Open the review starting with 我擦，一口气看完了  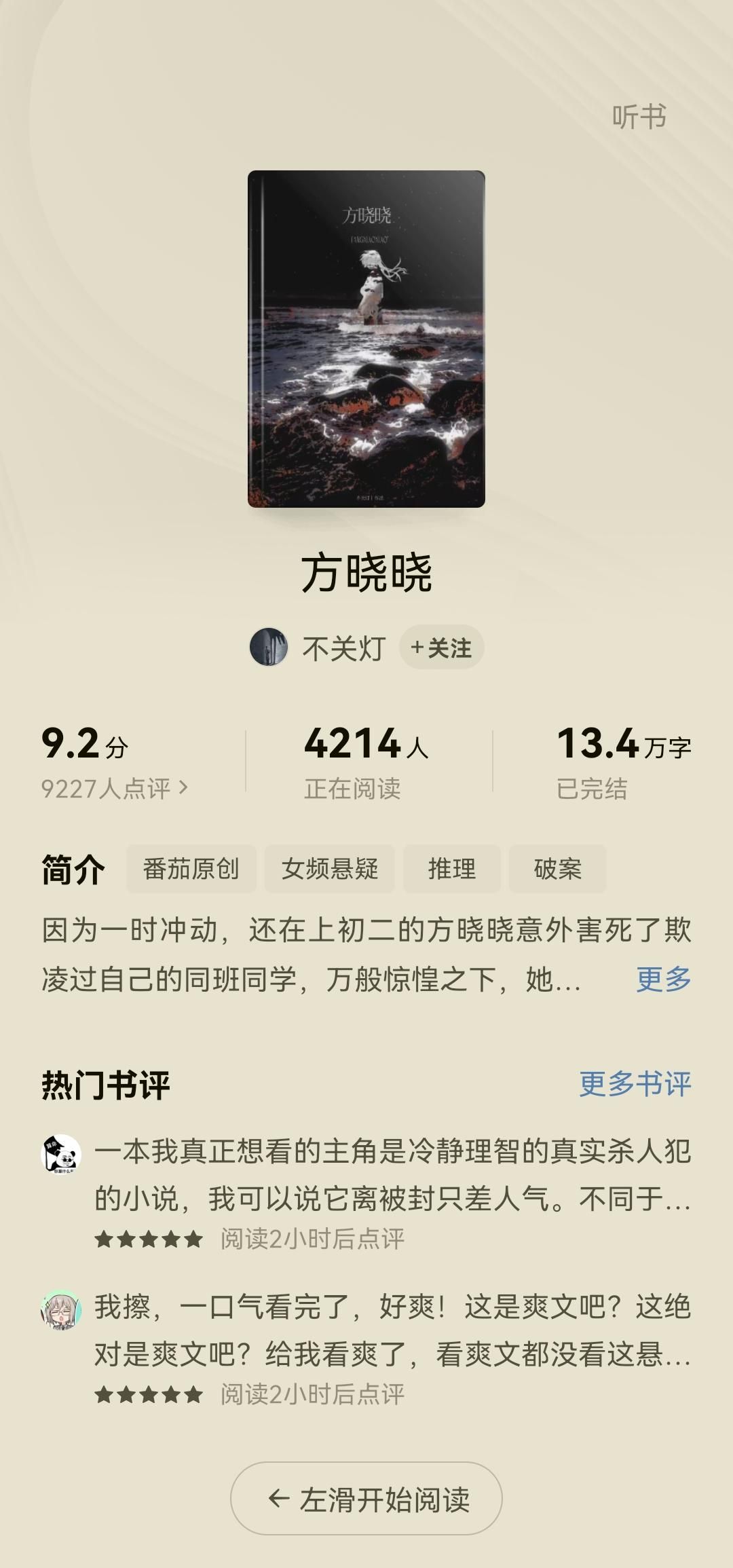392,1330
